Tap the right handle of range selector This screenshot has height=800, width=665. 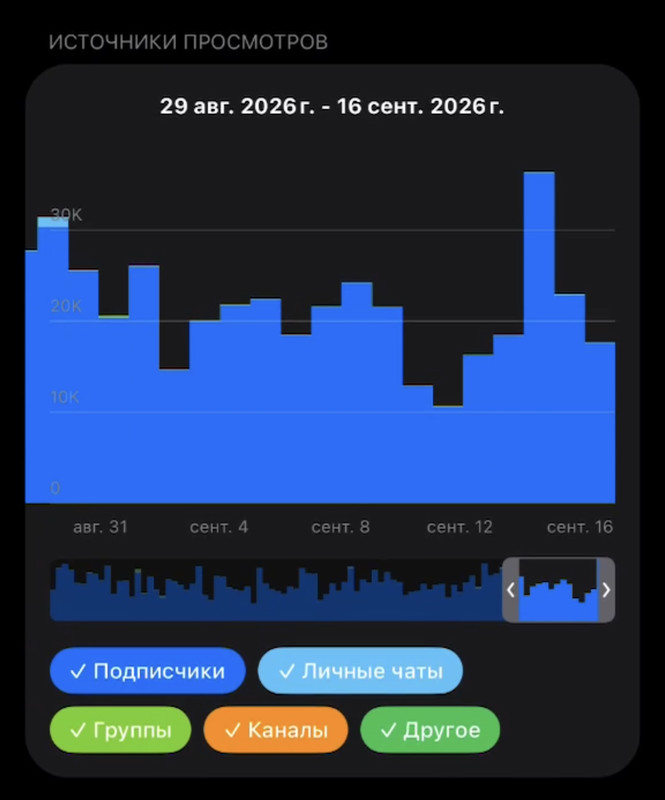pyautogui.click(x=606, y=590)
